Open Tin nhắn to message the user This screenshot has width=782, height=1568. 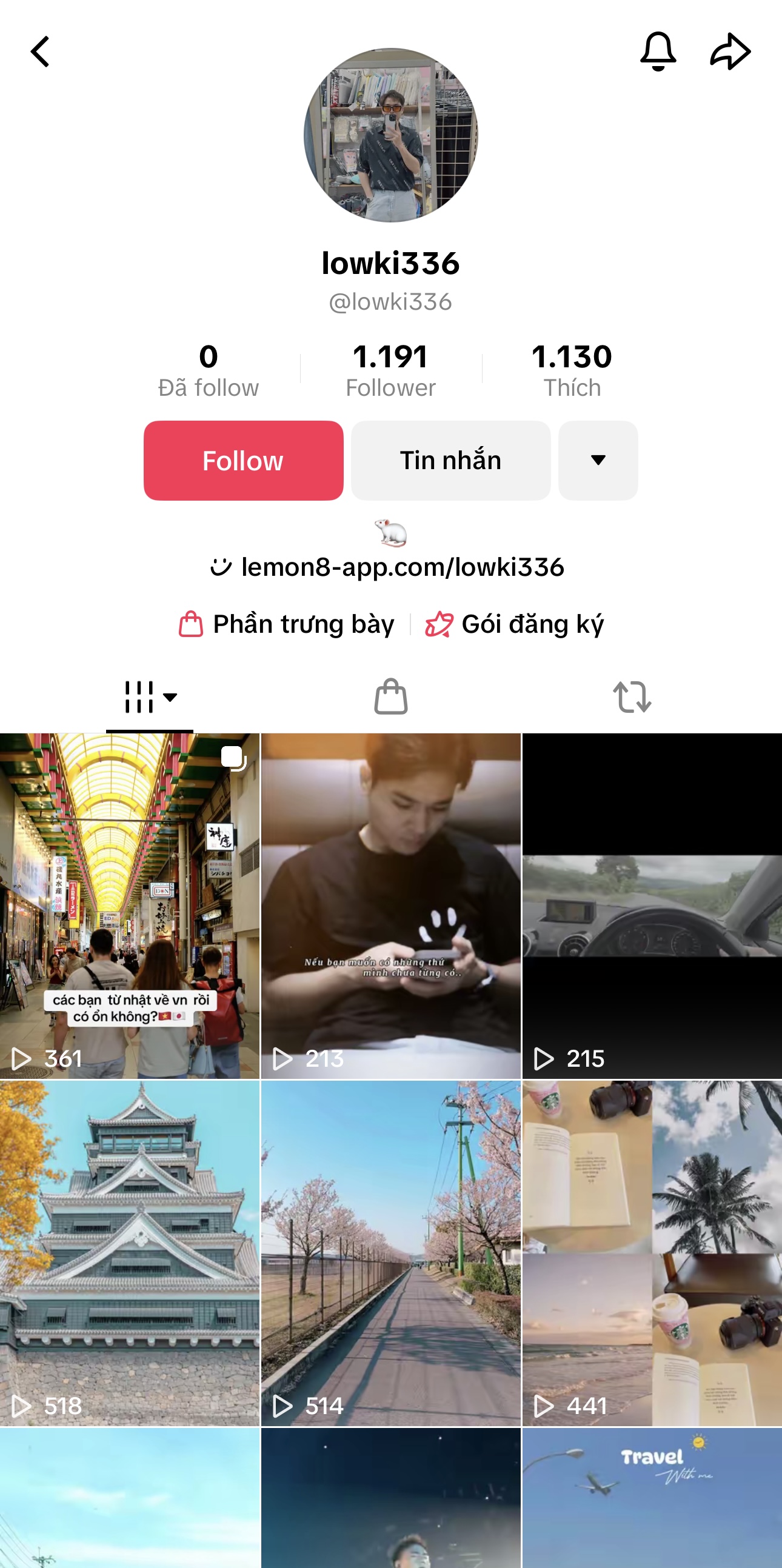pos(450,461)
